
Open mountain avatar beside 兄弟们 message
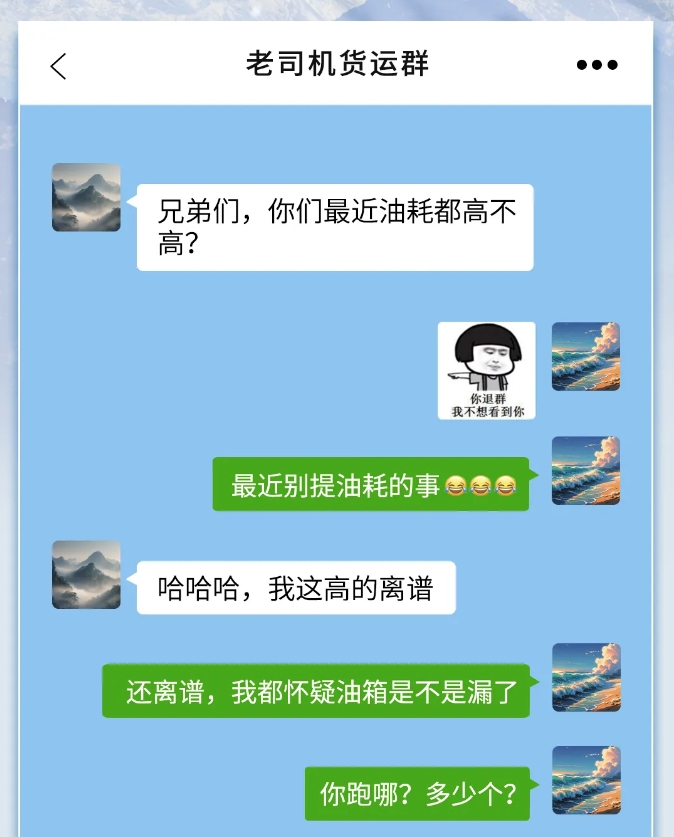coord(86,198)
